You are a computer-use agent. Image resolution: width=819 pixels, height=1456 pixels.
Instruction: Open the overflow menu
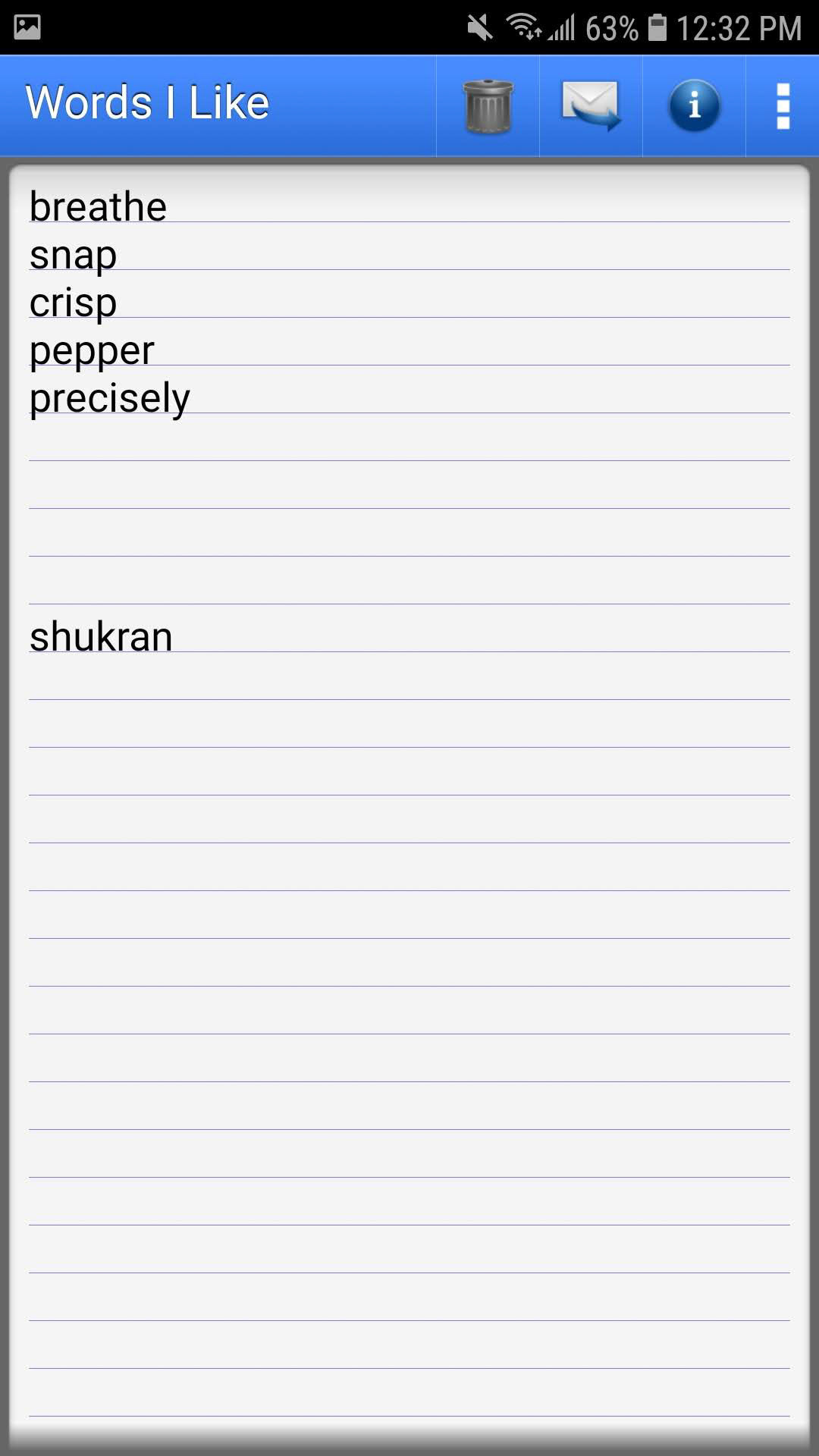click(x=783, y=106)
